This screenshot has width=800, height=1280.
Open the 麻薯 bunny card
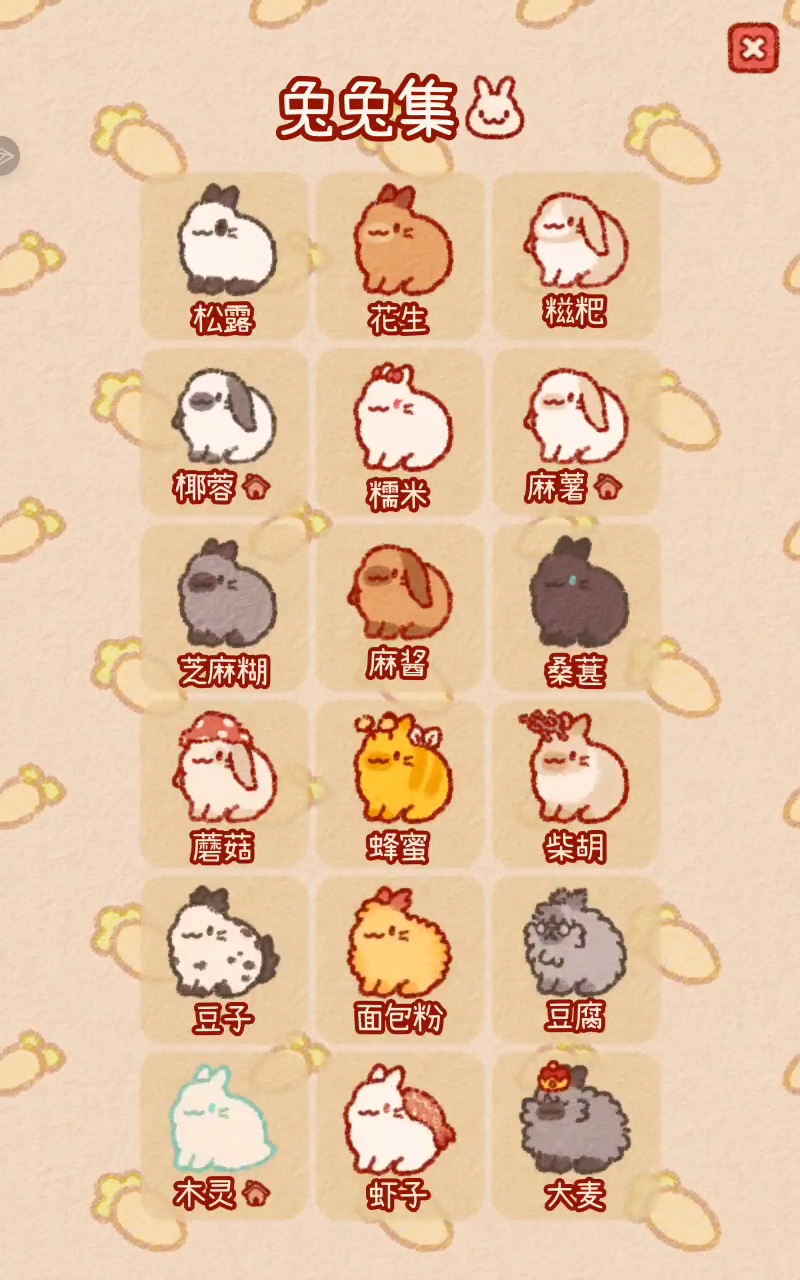pos(576,432)
